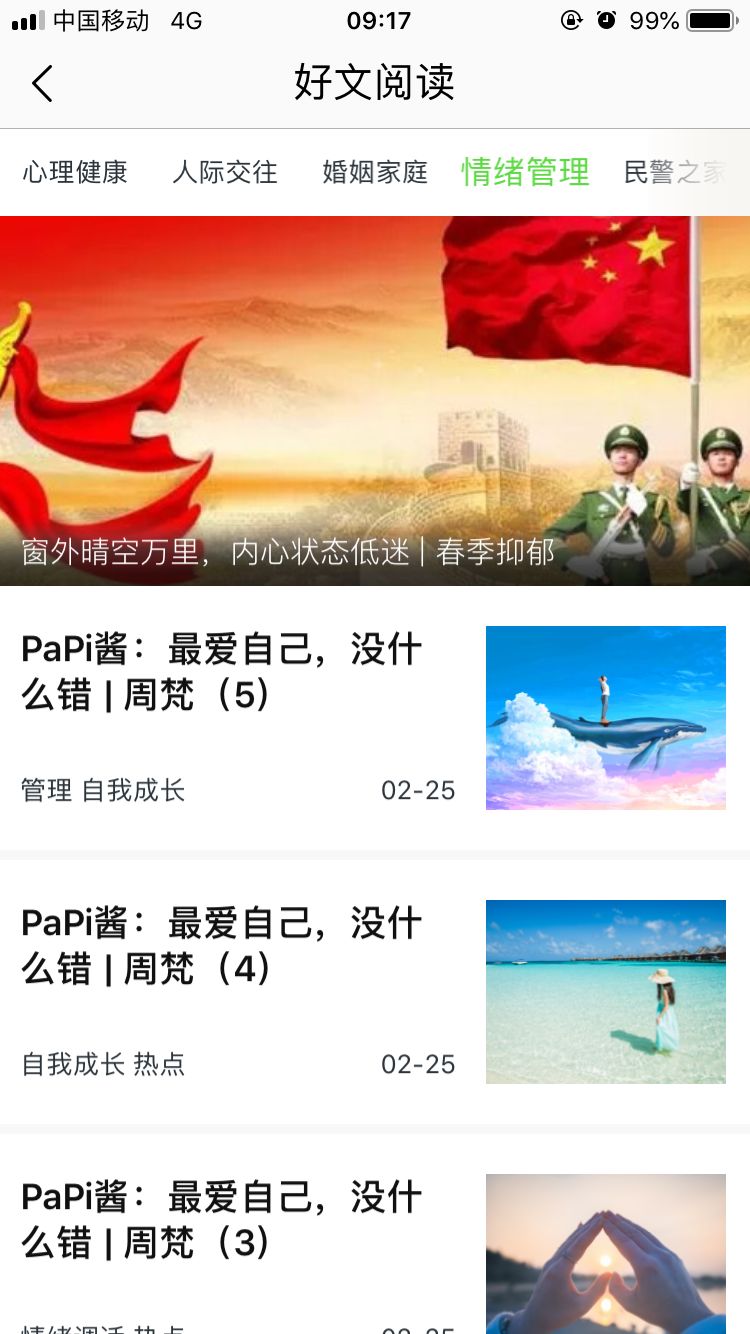Image resolution: width=750 pixels, height=1334 pixels.
Task: Tap the hands-framing-sun photo thumbnail
Action: 605,1255
